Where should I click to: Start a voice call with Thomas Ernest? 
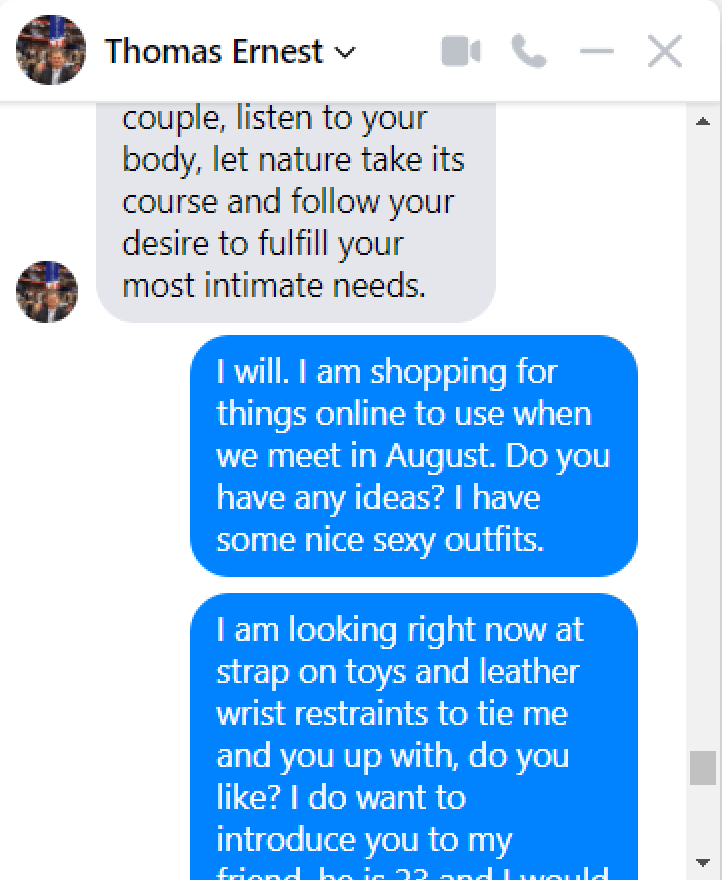pos(529,51)
